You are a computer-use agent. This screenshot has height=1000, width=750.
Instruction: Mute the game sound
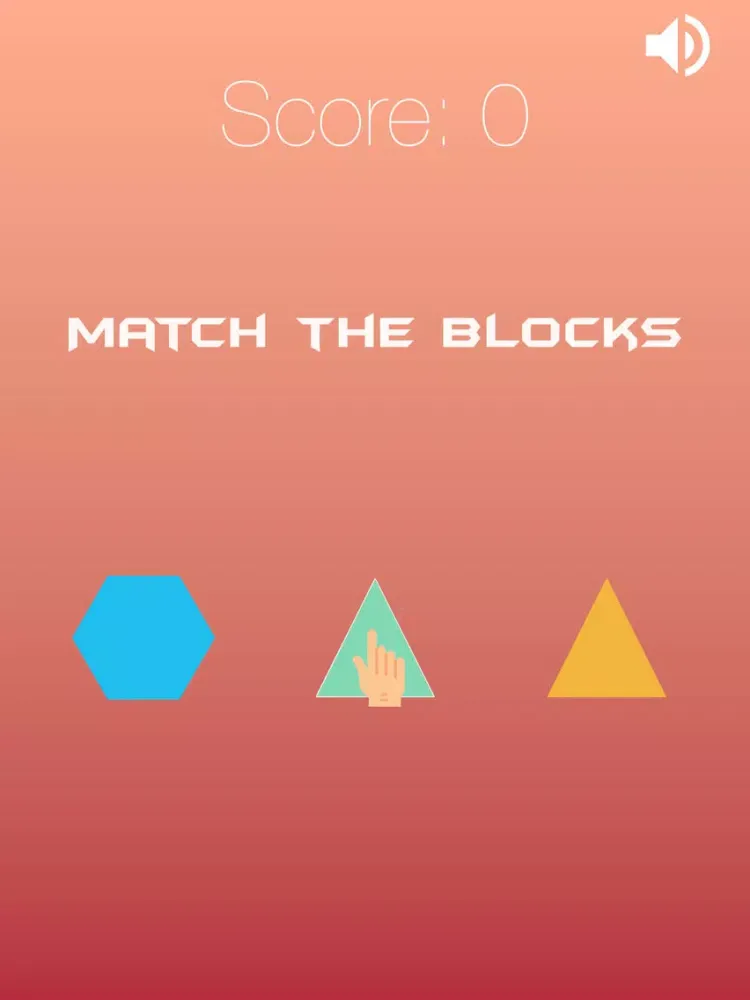[677, 46]
